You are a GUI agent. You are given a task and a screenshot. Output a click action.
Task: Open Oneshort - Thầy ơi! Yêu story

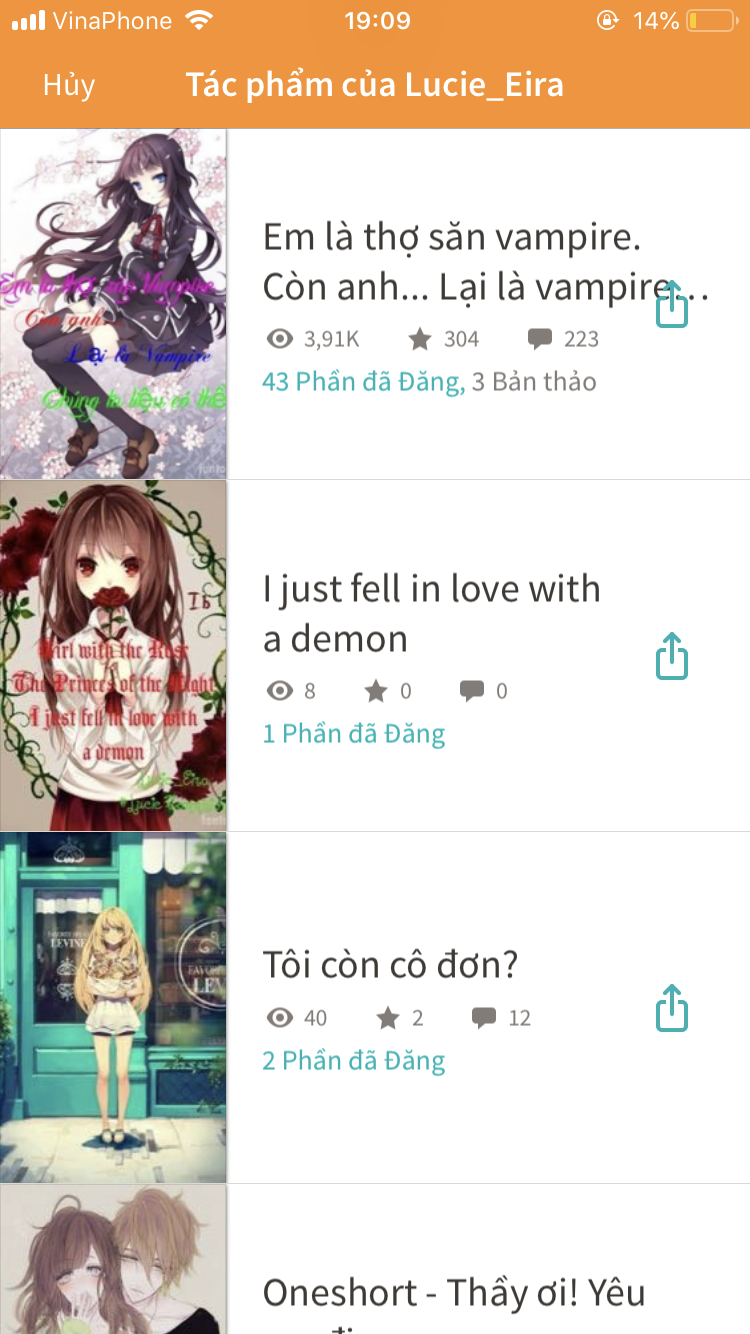[375, 1260]
